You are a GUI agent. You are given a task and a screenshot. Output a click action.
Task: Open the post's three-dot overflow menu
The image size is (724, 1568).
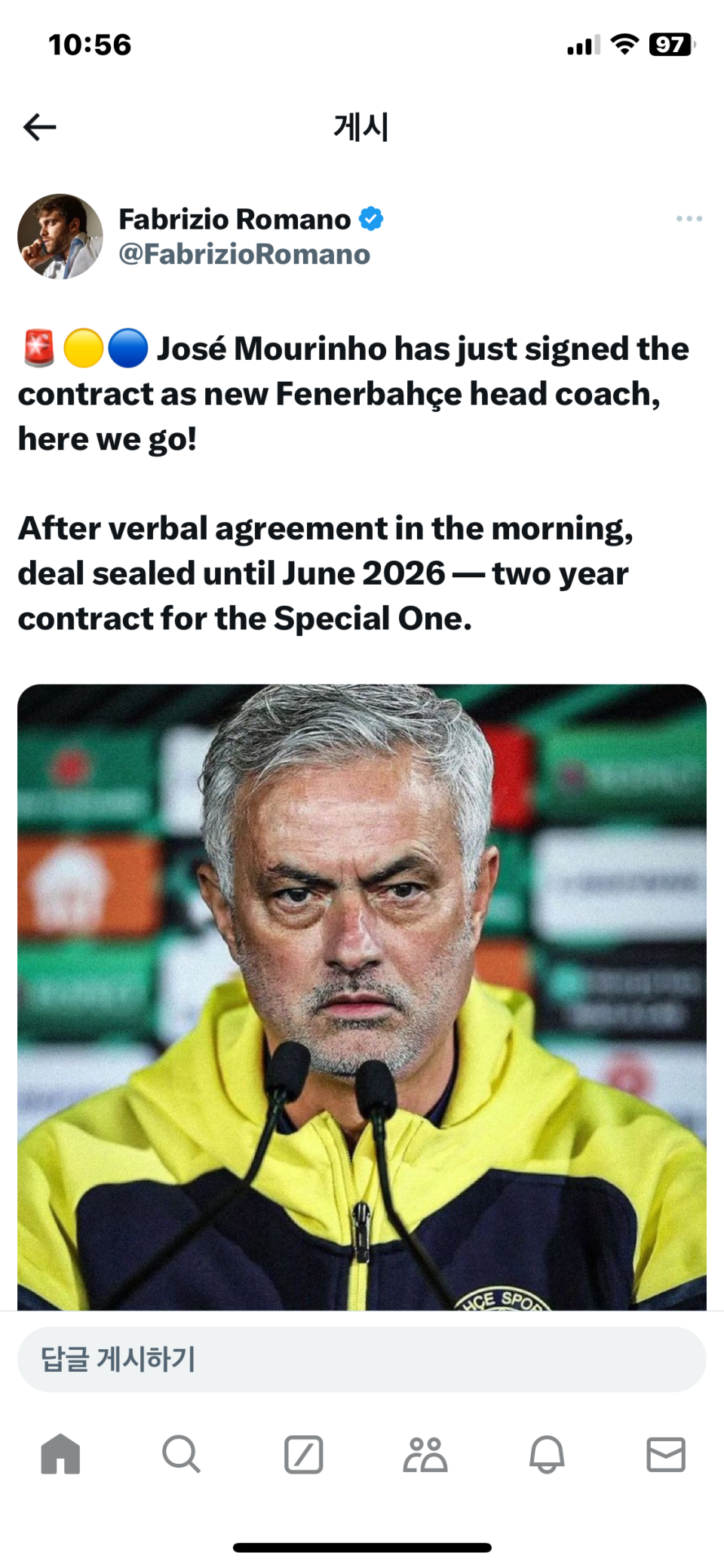coord(689,219)
